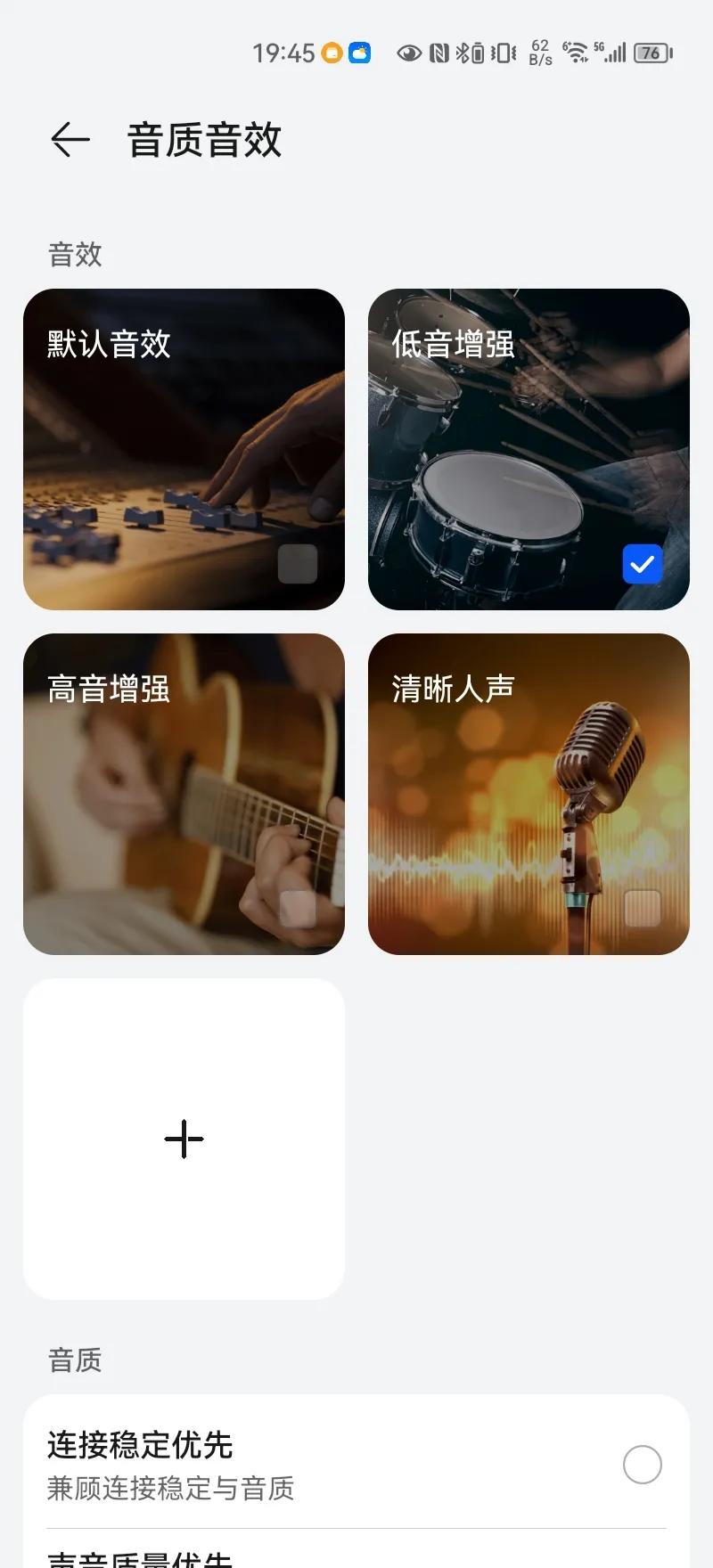This screenshot has width=713, height=1568.
Task: Enable the 高音增强 checkbox
Action: point(297,909)
